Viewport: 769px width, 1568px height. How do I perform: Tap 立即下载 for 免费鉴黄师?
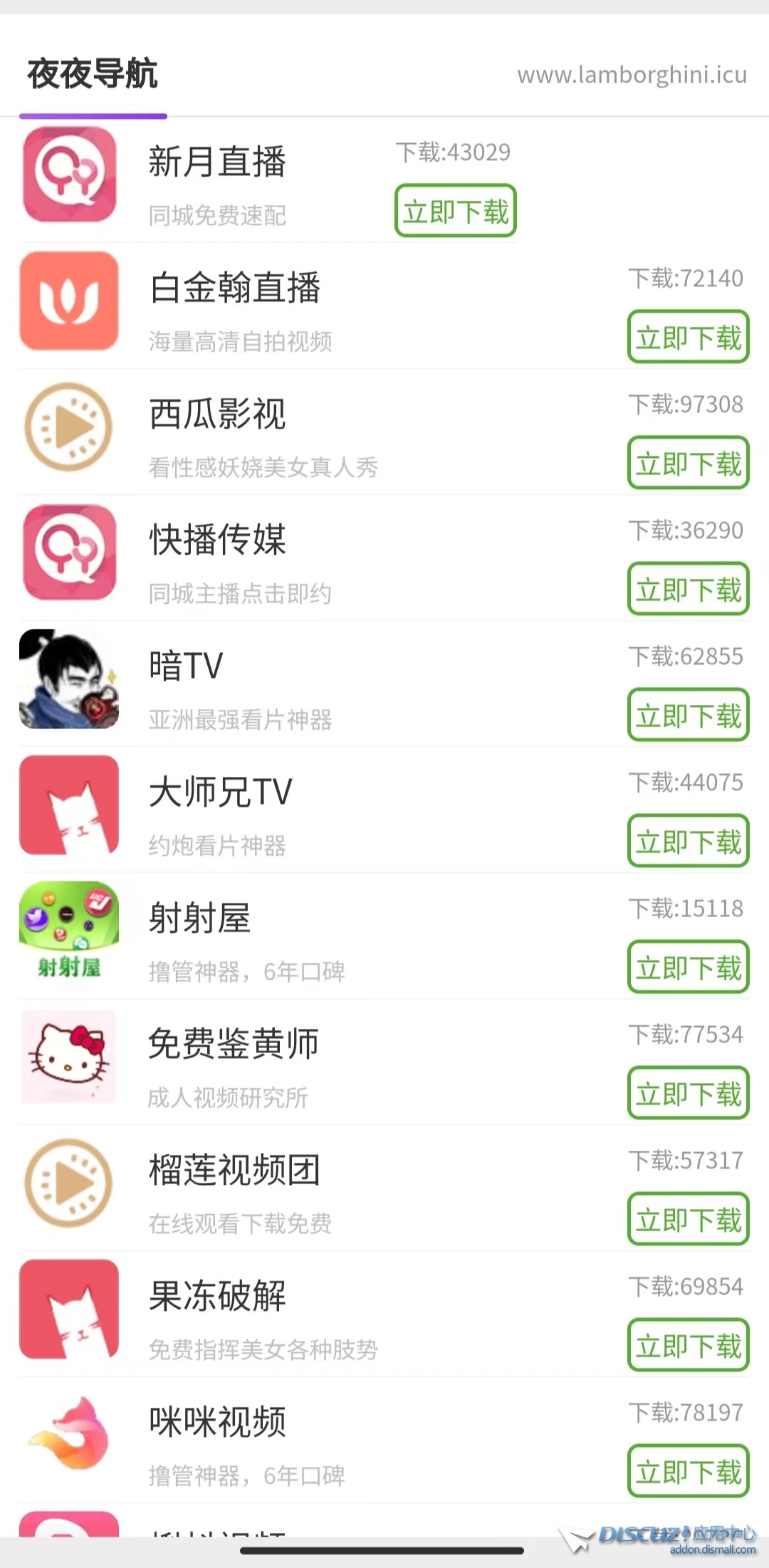point(689,1093)
